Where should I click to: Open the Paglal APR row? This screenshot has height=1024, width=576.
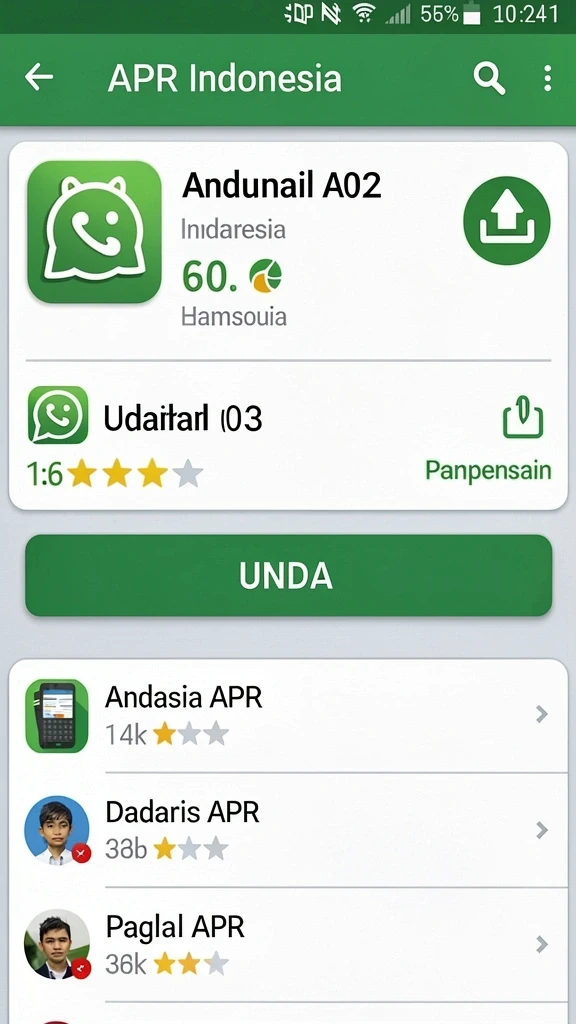coord(288,944)
